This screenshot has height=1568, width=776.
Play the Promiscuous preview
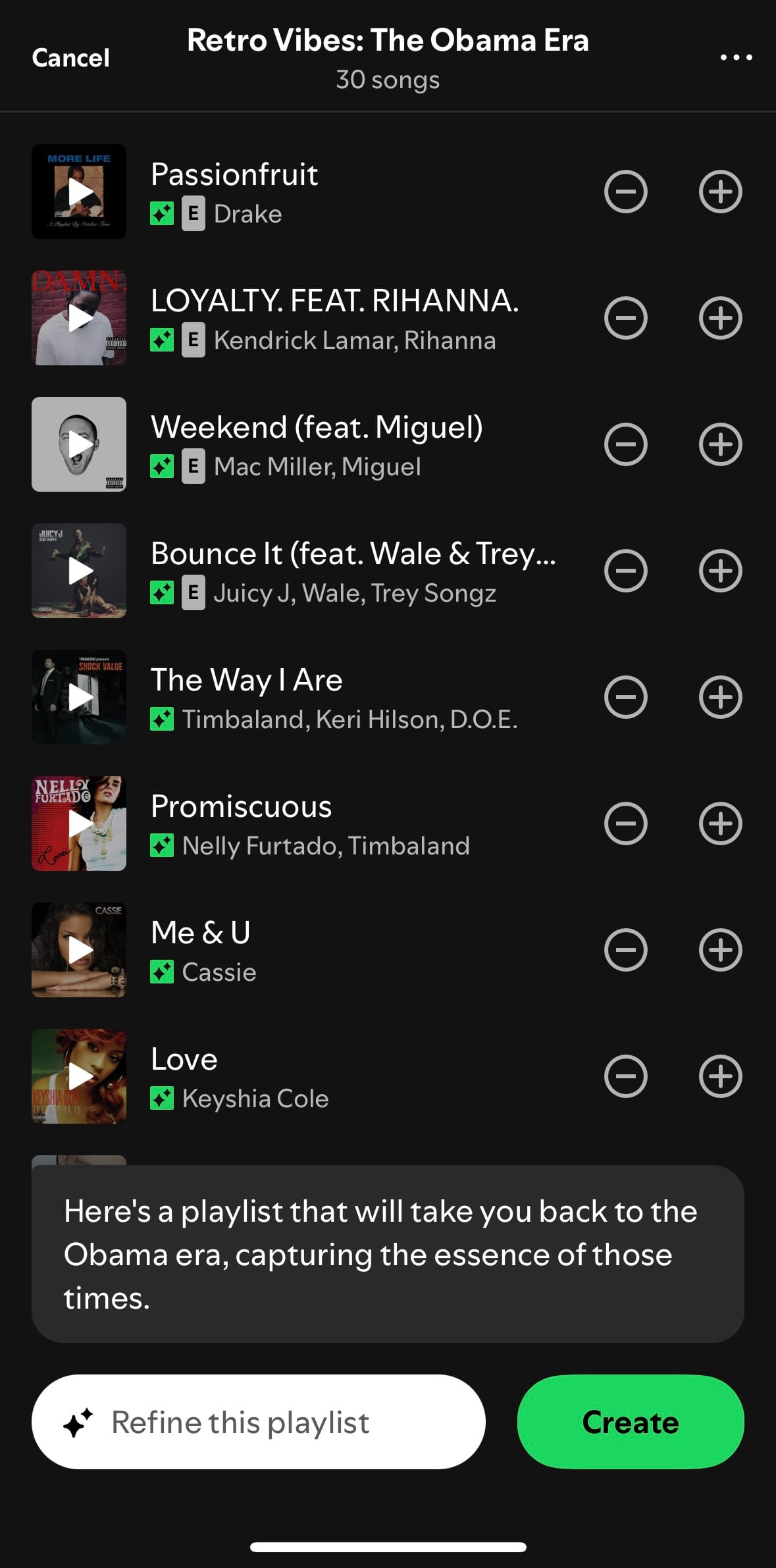click(79, 823)
